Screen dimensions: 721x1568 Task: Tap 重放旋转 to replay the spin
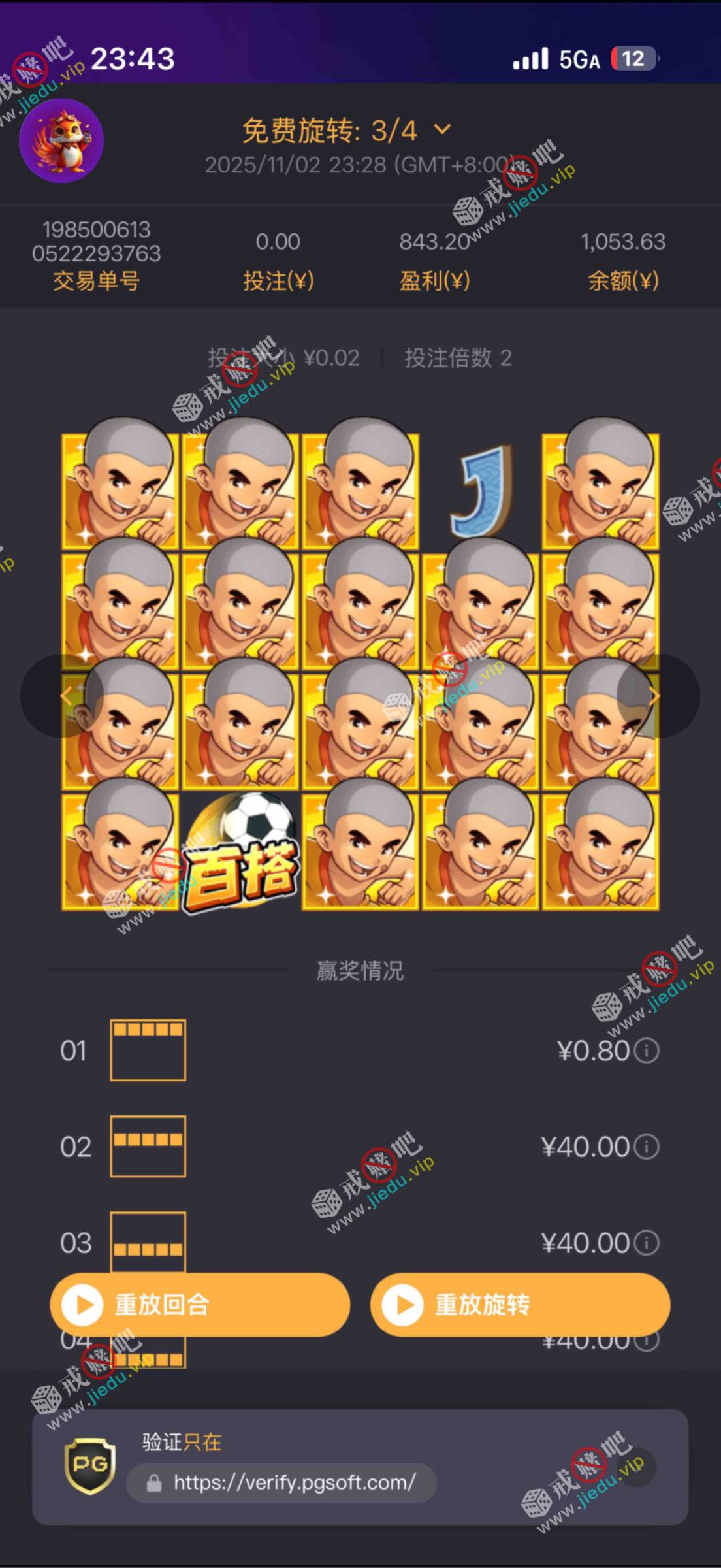pyautogui.click(x=520, y=1305)
